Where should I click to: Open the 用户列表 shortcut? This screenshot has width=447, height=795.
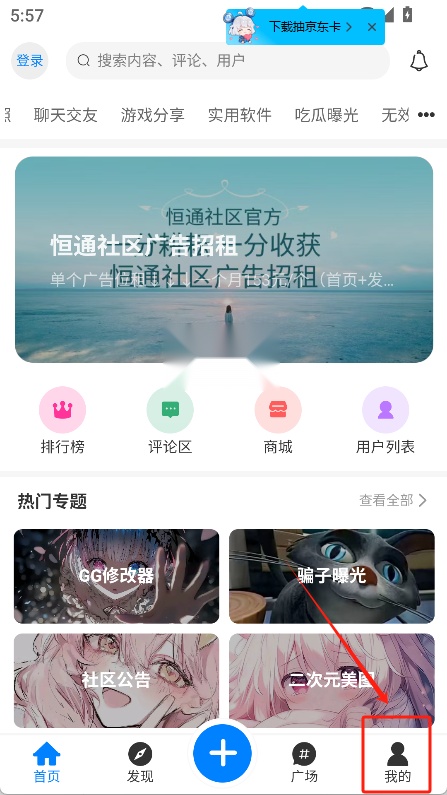click(x=385, y=420)
